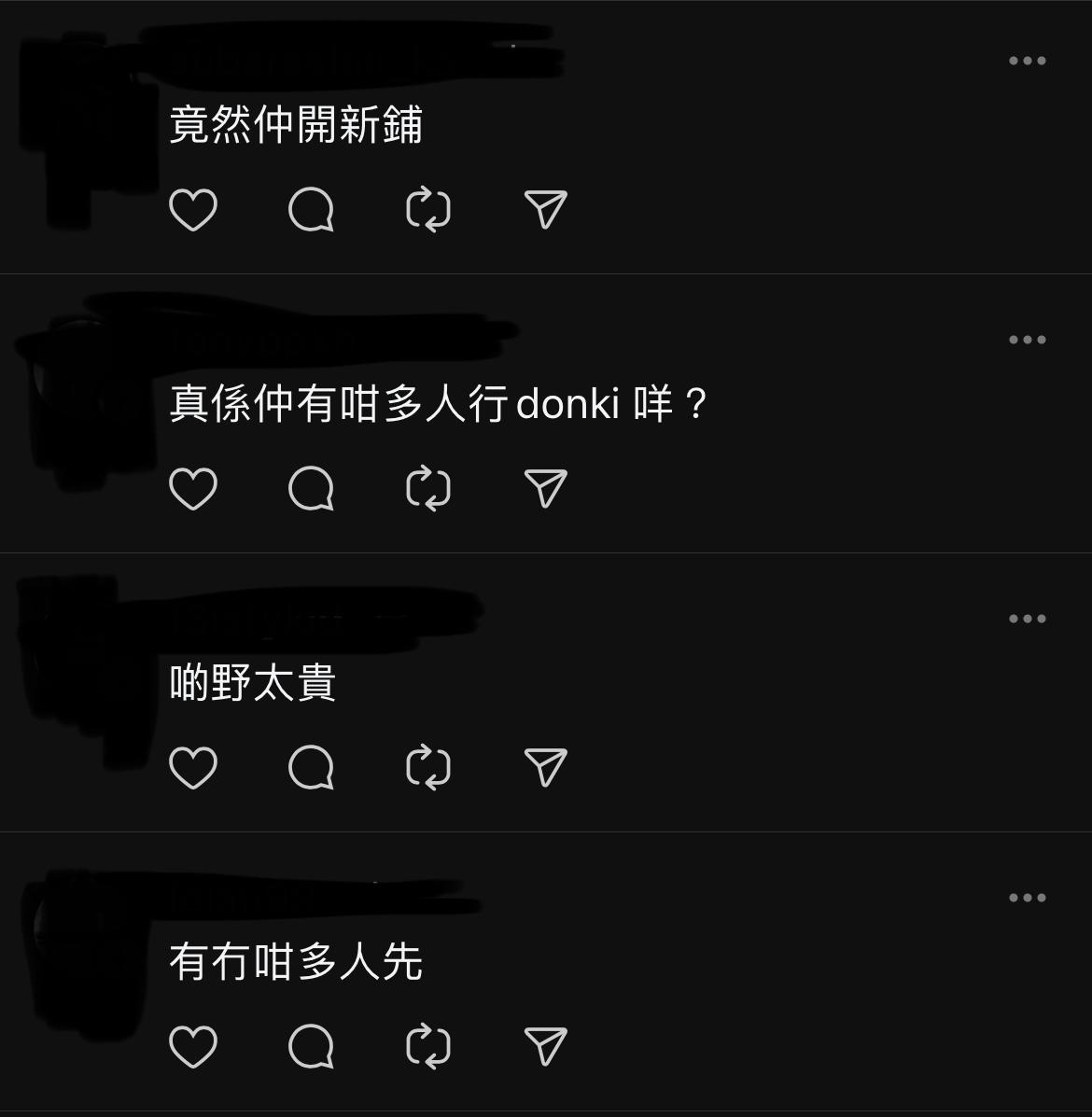The height and width of the screenshot is (1117, 1092).
Task: Open options menu on the donki post
Action: 1025,338
